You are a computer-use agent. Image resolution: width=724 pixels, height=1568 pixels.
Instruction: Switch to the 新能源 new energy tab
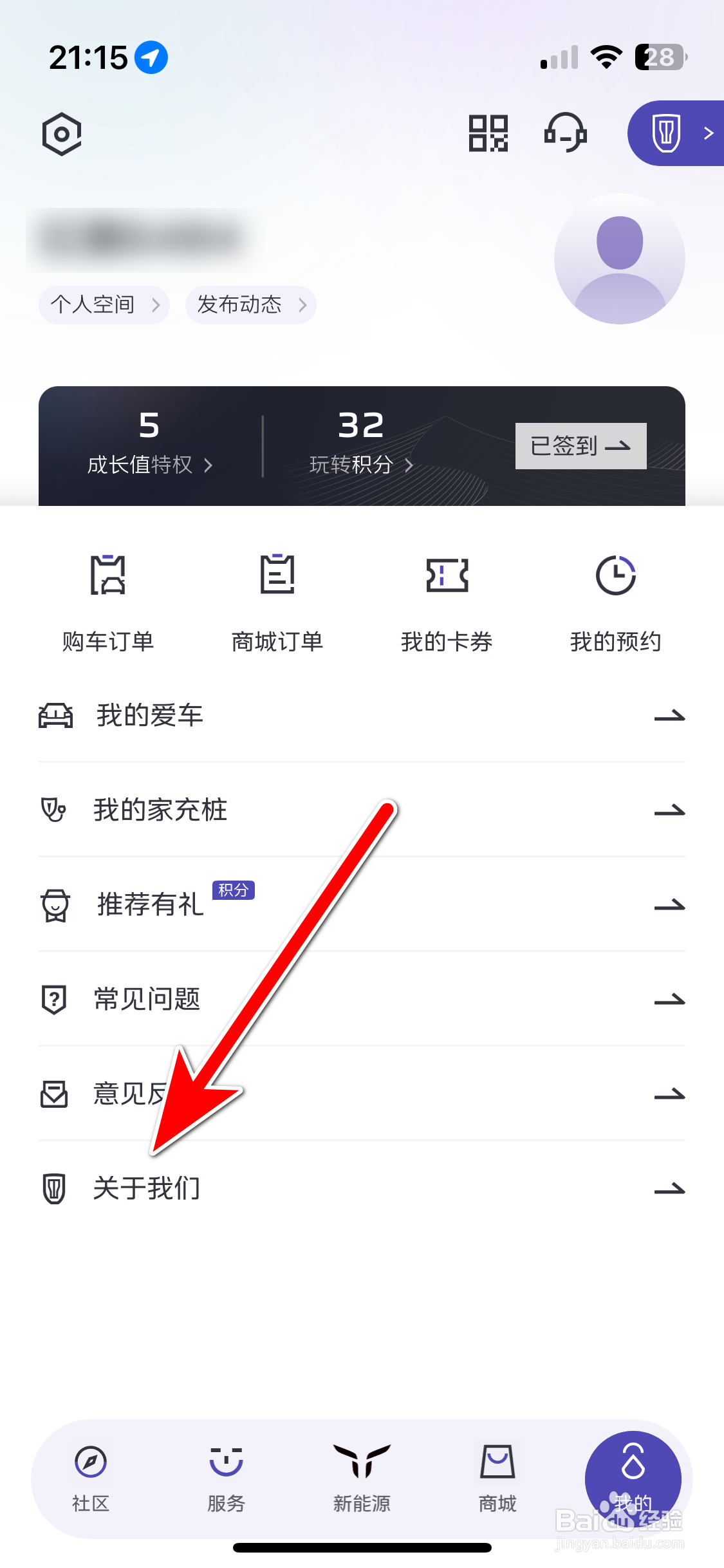tap(362, 1480)
